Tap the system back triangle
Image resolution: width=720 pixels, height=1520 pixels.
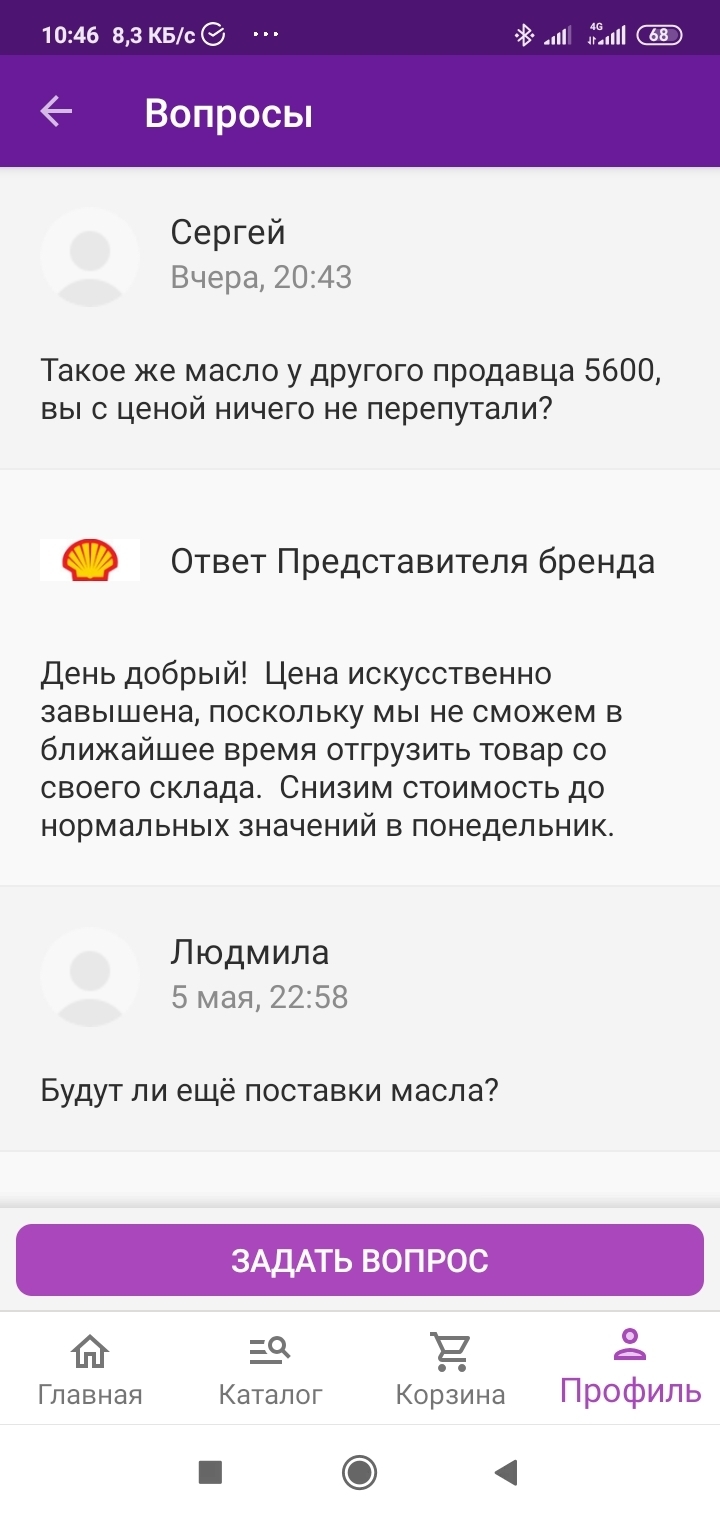click(507, 1472)
